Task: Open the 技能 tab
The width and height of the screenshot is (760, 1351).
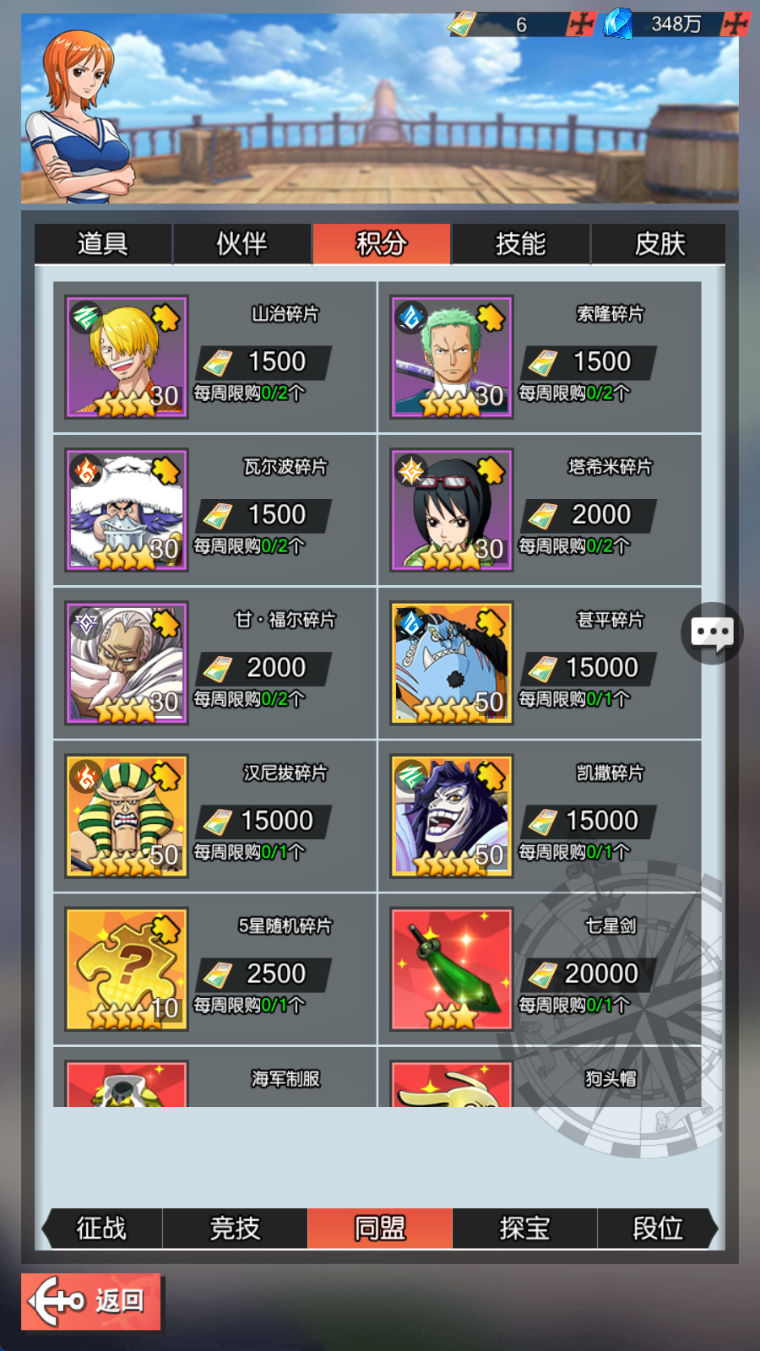Action: [521, 243]
